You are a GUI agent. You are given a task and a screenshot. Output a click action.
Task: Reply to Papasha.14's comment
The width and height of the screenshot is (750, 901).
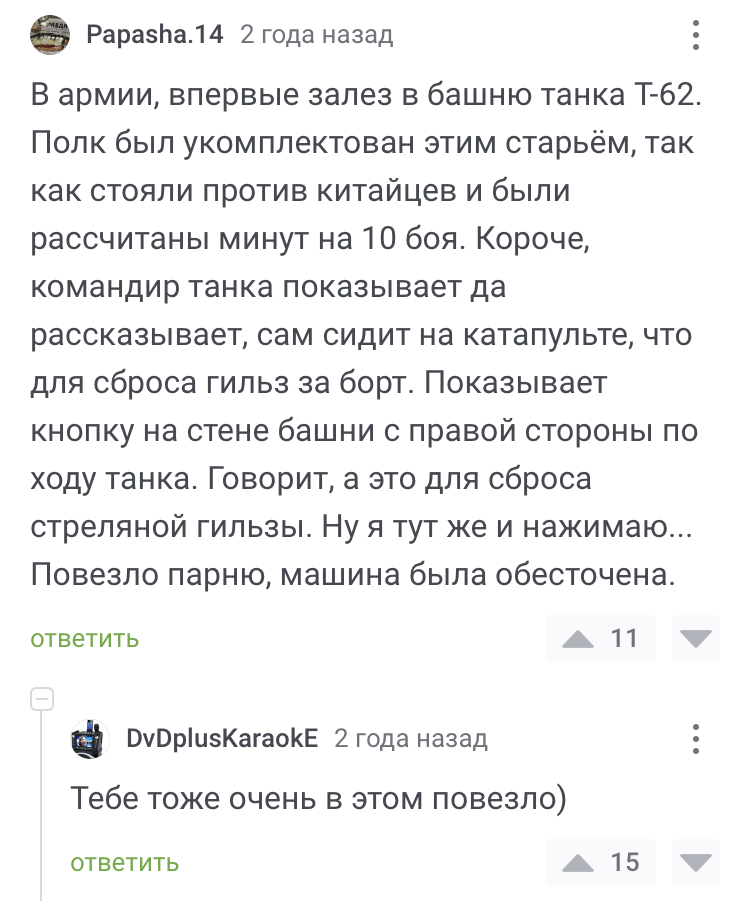(x=85, y=638)
